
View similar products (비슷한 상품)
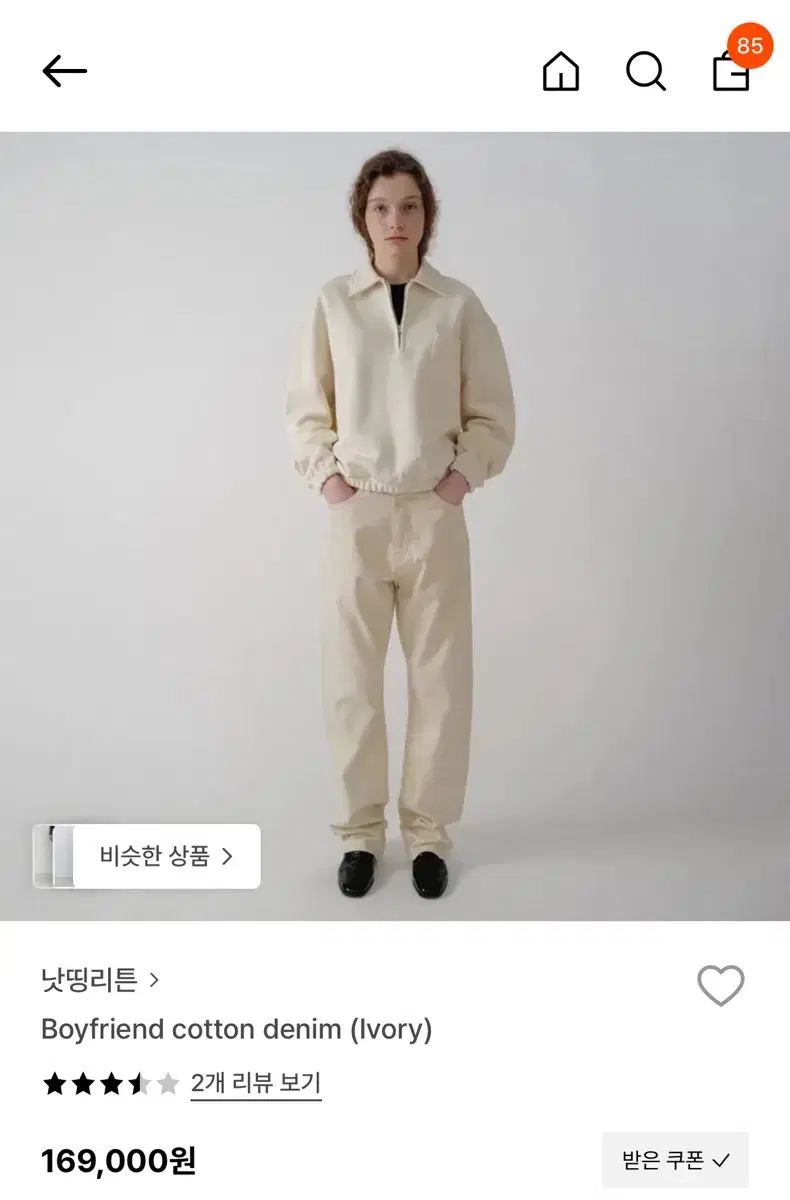166,856
